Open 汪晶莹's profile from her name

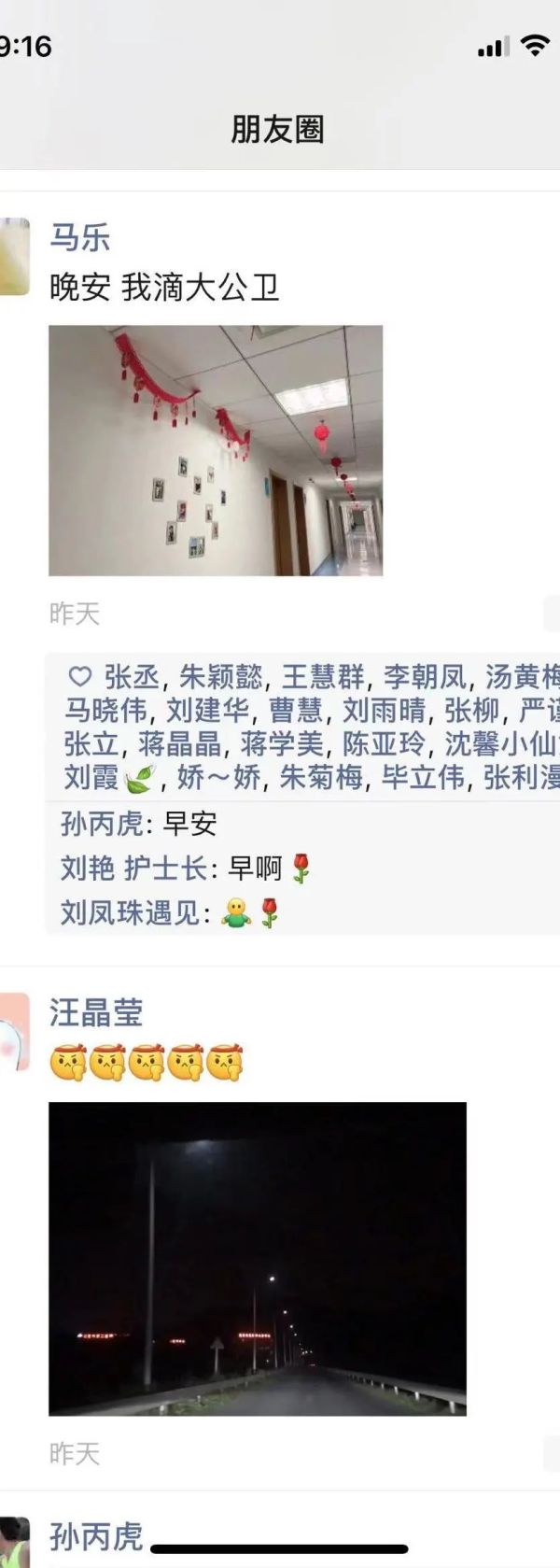click(96, 1012)
